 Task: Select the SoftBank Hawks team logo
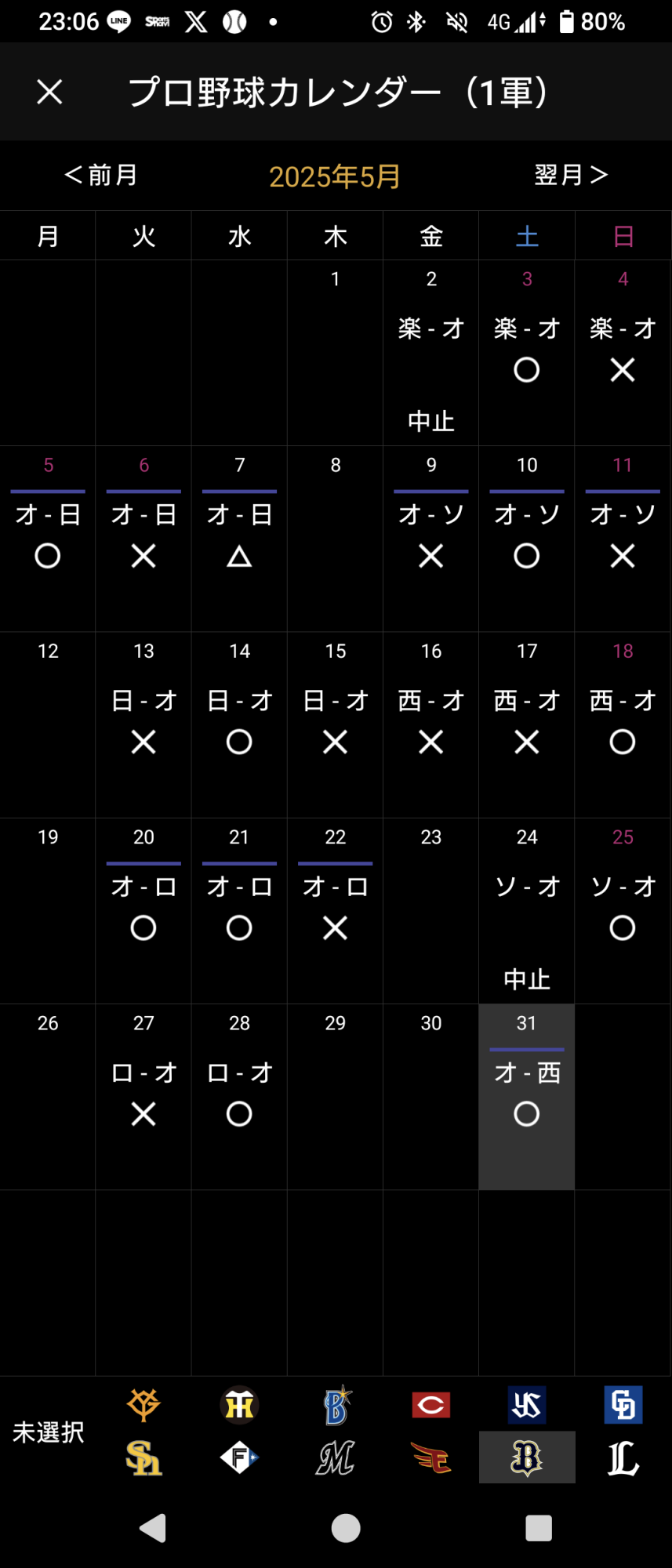click(143, 1458)
